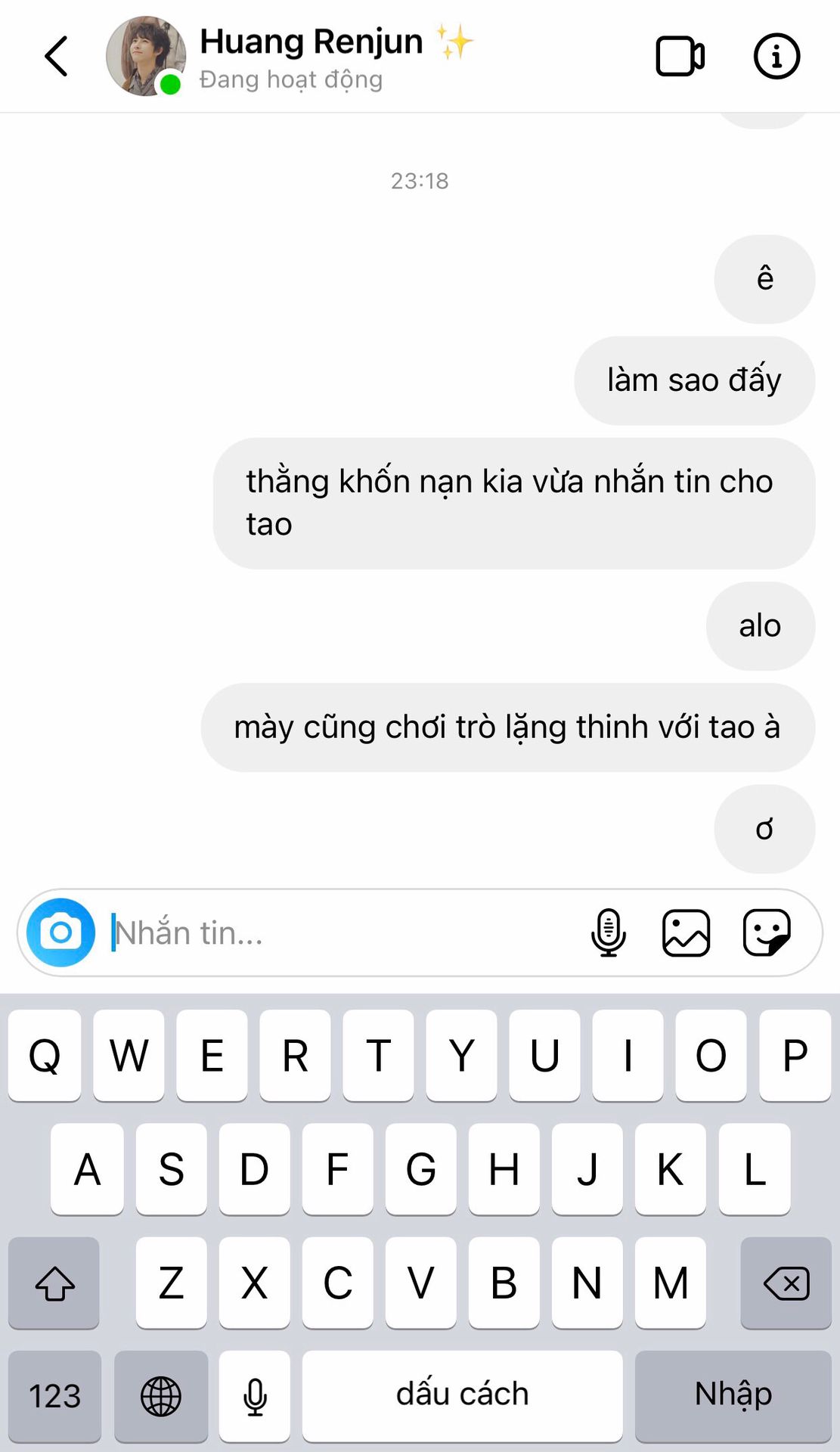Start a video call with Huang Renjun
Viewport: 840px width, 1452px height.
[680, 56]
